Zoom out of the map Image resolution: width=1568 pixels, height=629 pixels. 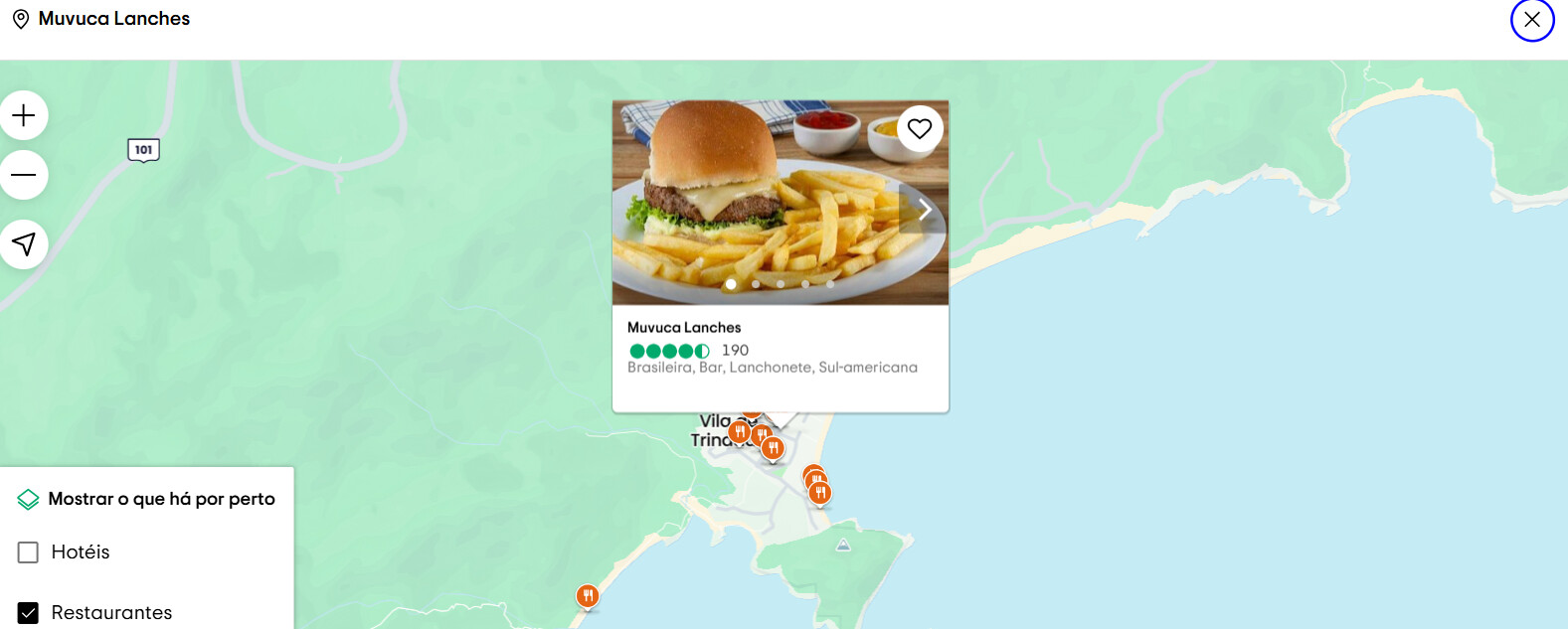coord(24,175)
